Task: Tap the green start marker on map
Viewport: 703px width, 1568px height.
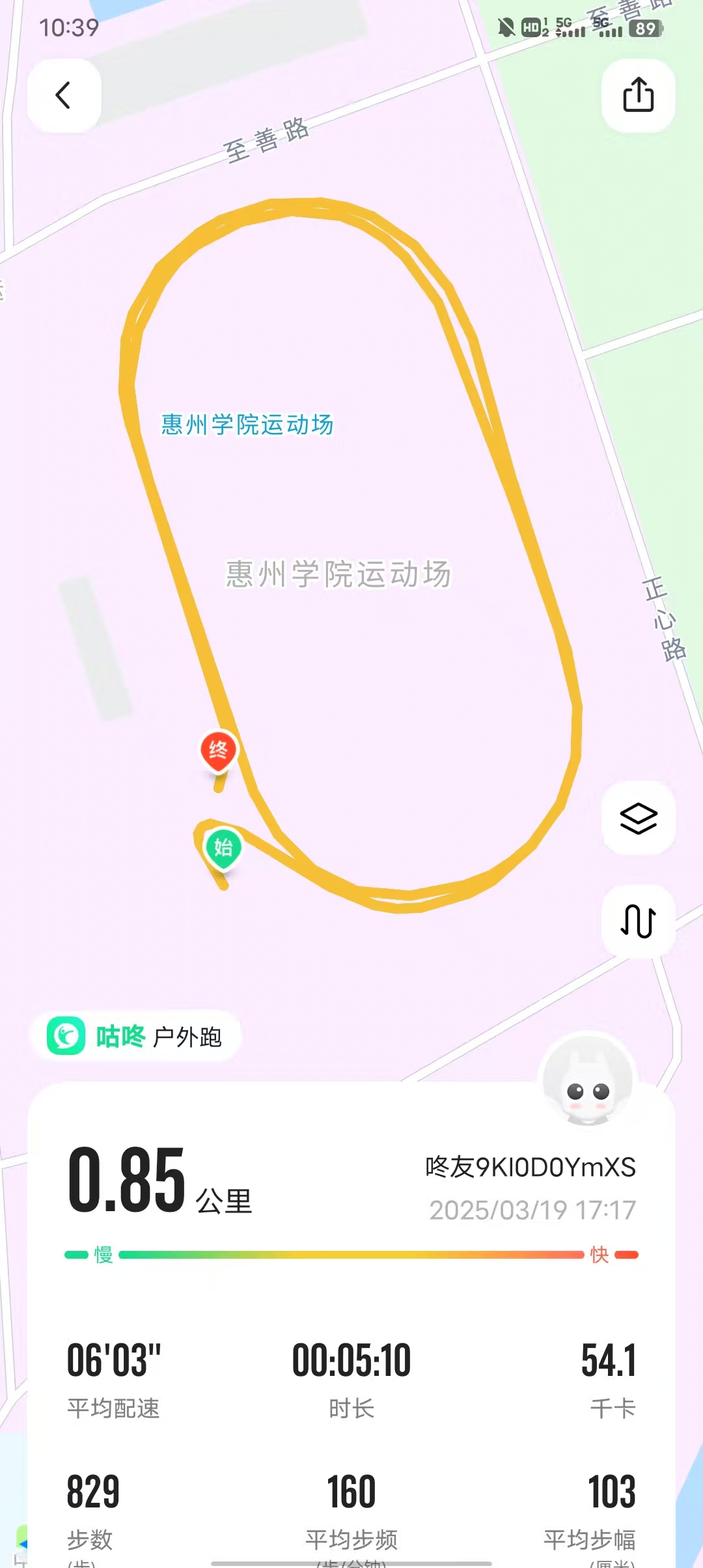Action: pos(223,847)
